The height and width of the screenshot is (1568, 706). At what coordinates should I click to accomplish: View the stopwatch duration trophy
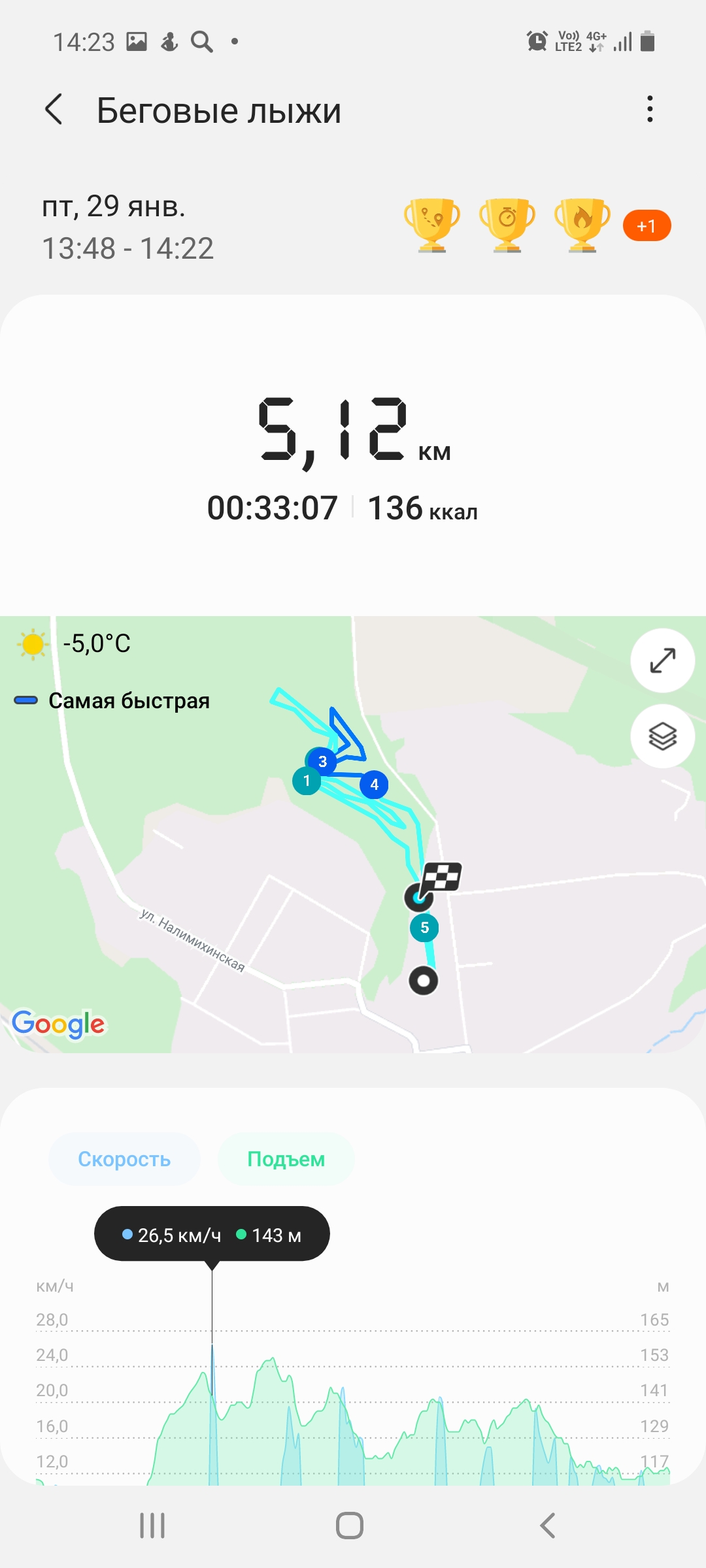(507, 225)
